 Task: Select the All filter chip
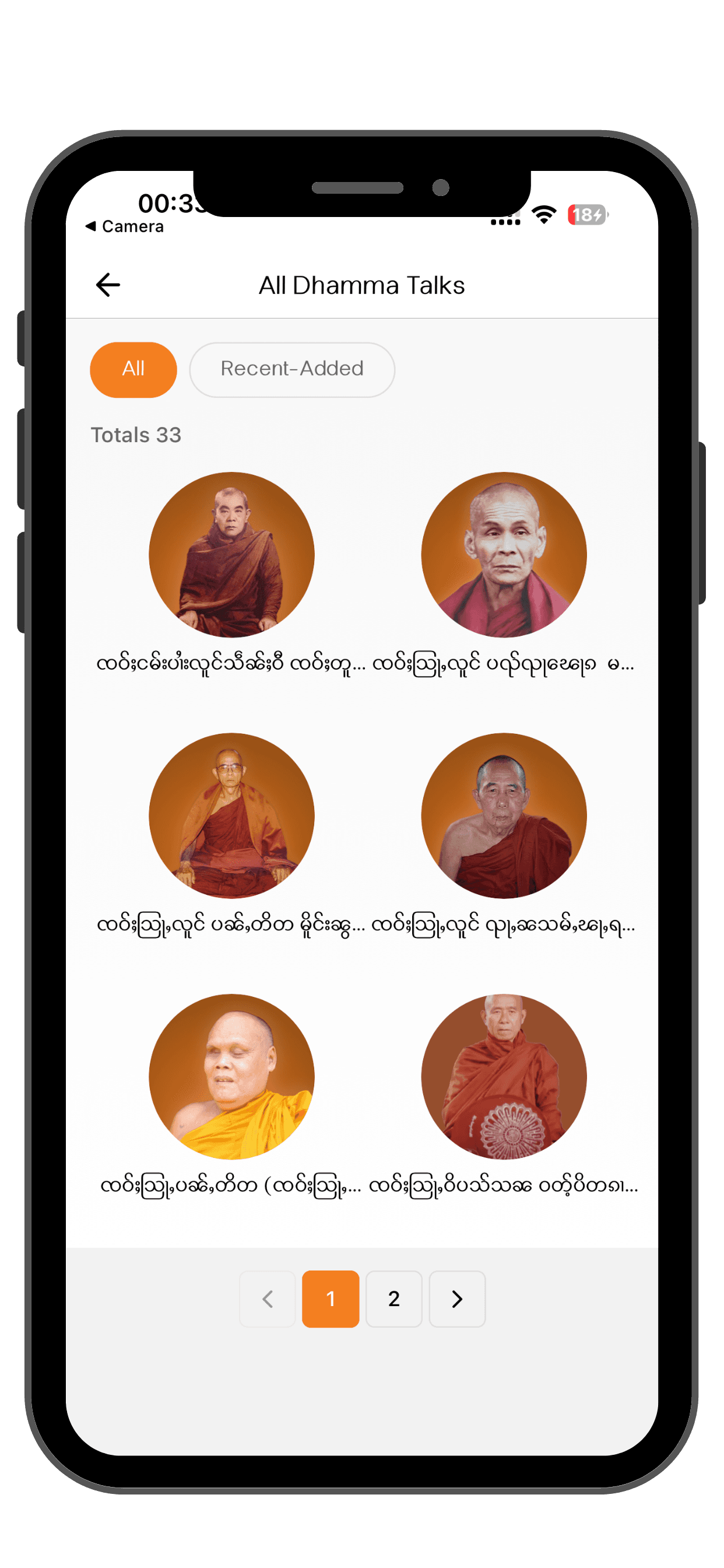pos(133,369)
